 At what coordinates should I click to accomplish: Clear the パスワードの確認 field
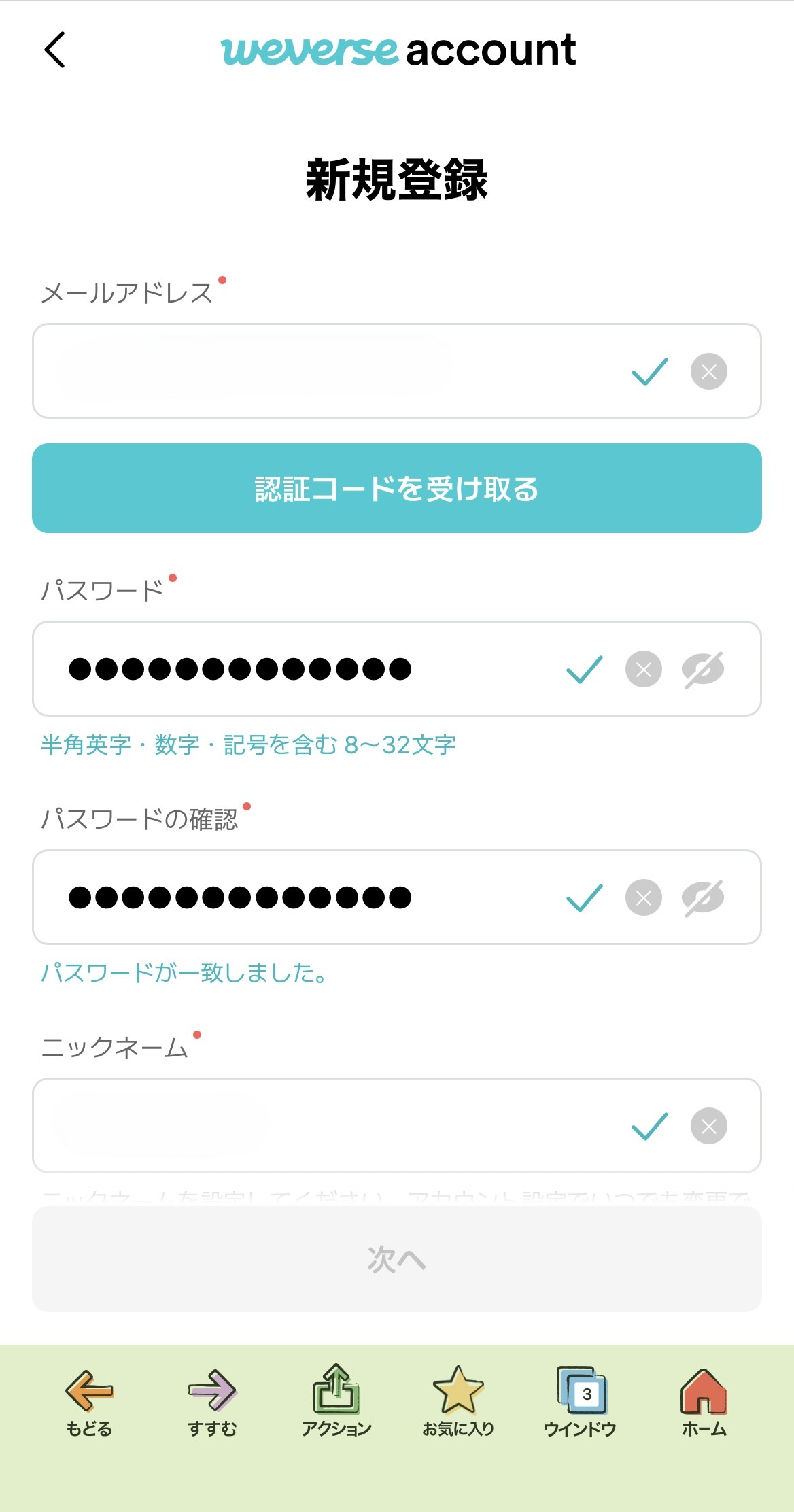pyautogui.click(x=643, y=897)
